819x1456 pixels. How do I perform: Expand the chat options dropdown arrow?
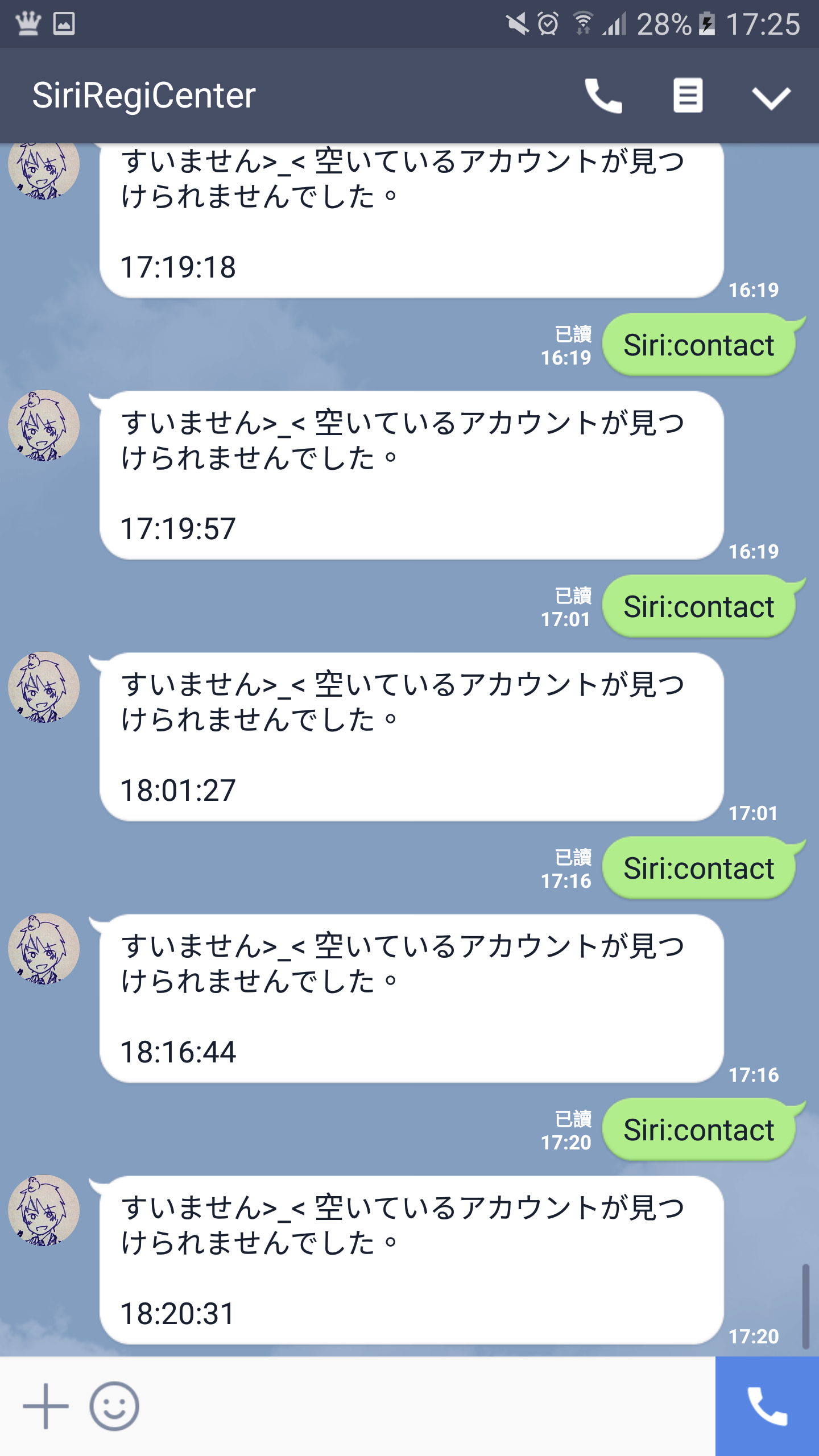click(x=771, y=98)
